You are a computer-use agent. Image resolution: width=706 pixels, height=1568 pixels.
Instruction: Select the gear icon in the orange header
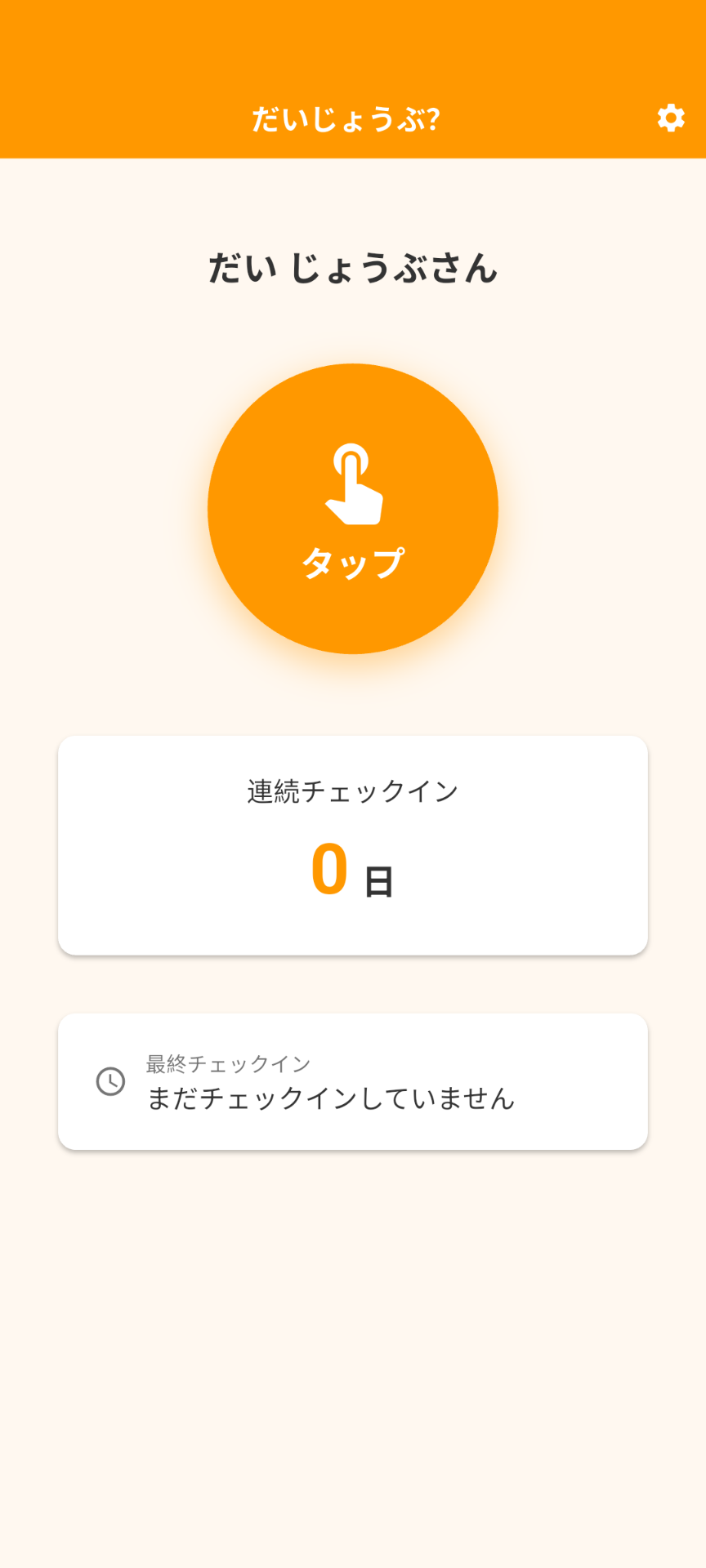coord(670,118)
